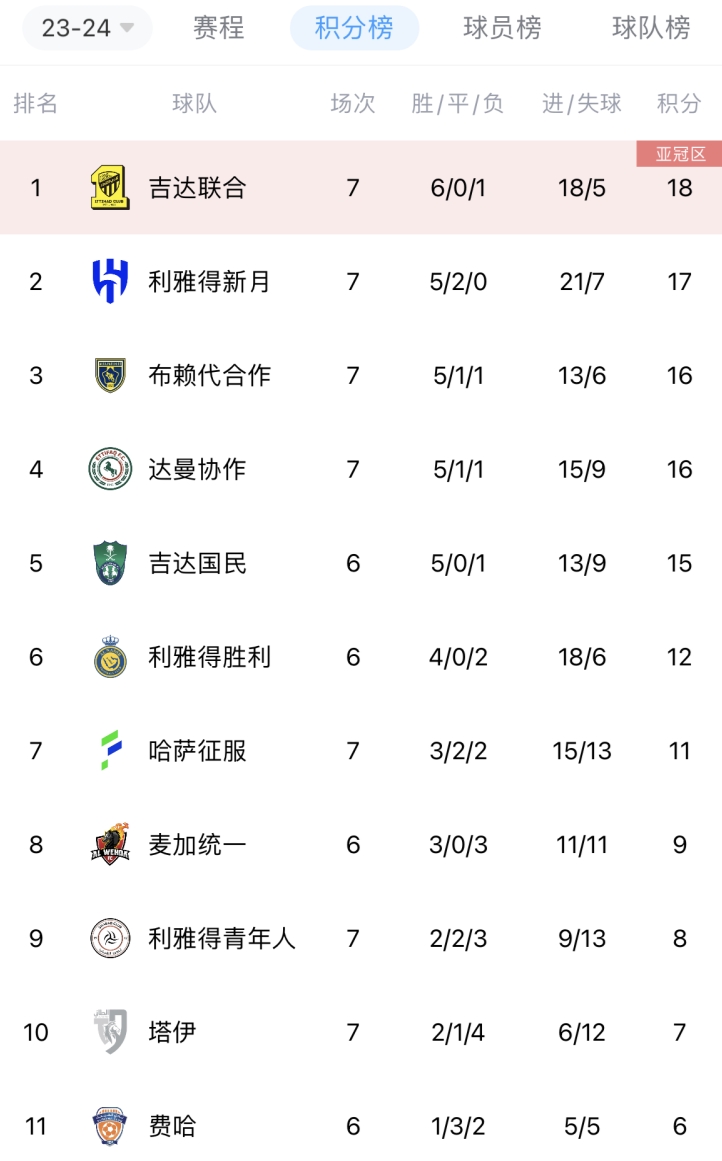Open team 麦加统一 row
Viewport: 722px width, 1161px height.
[x=197, y=845]
